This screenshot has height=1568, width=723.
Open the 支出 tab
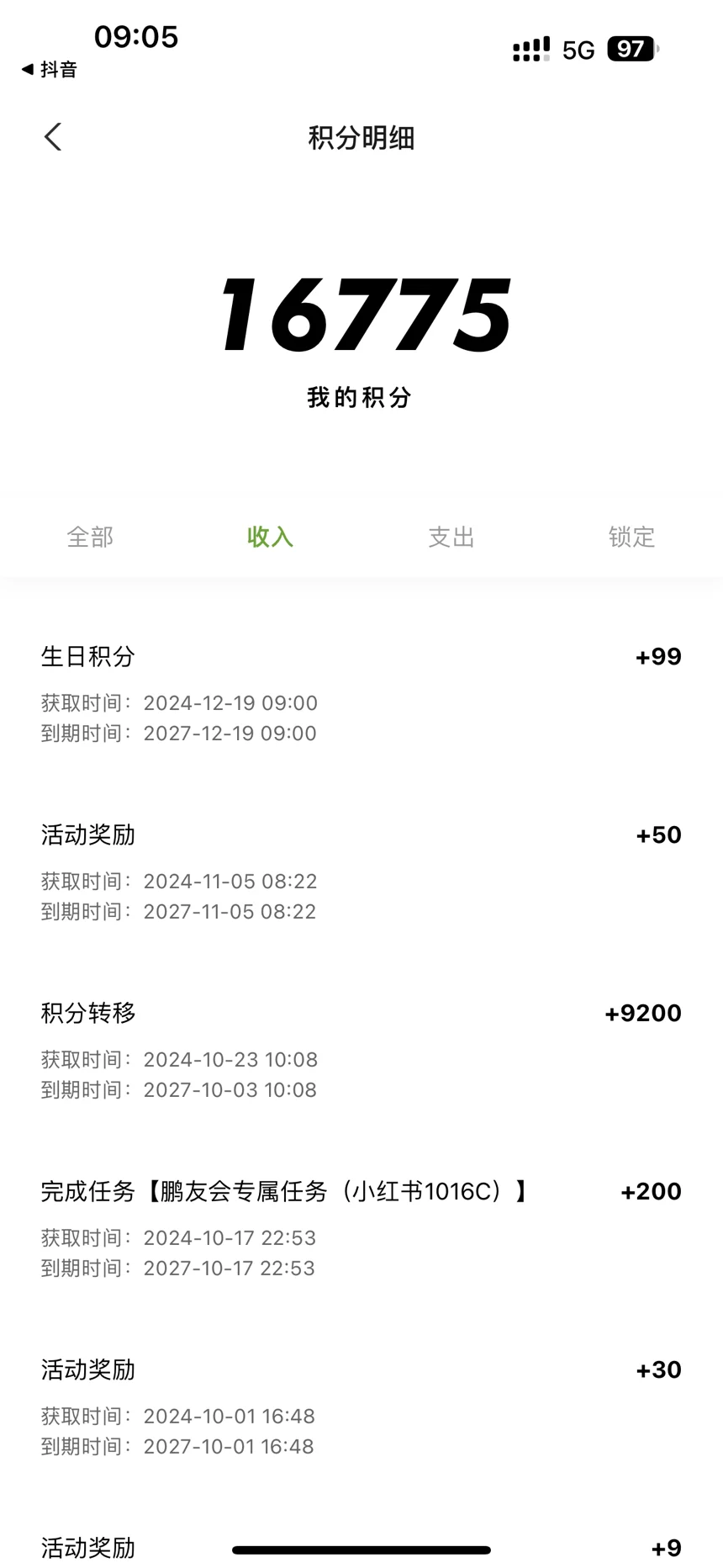(x=451, y=537)
